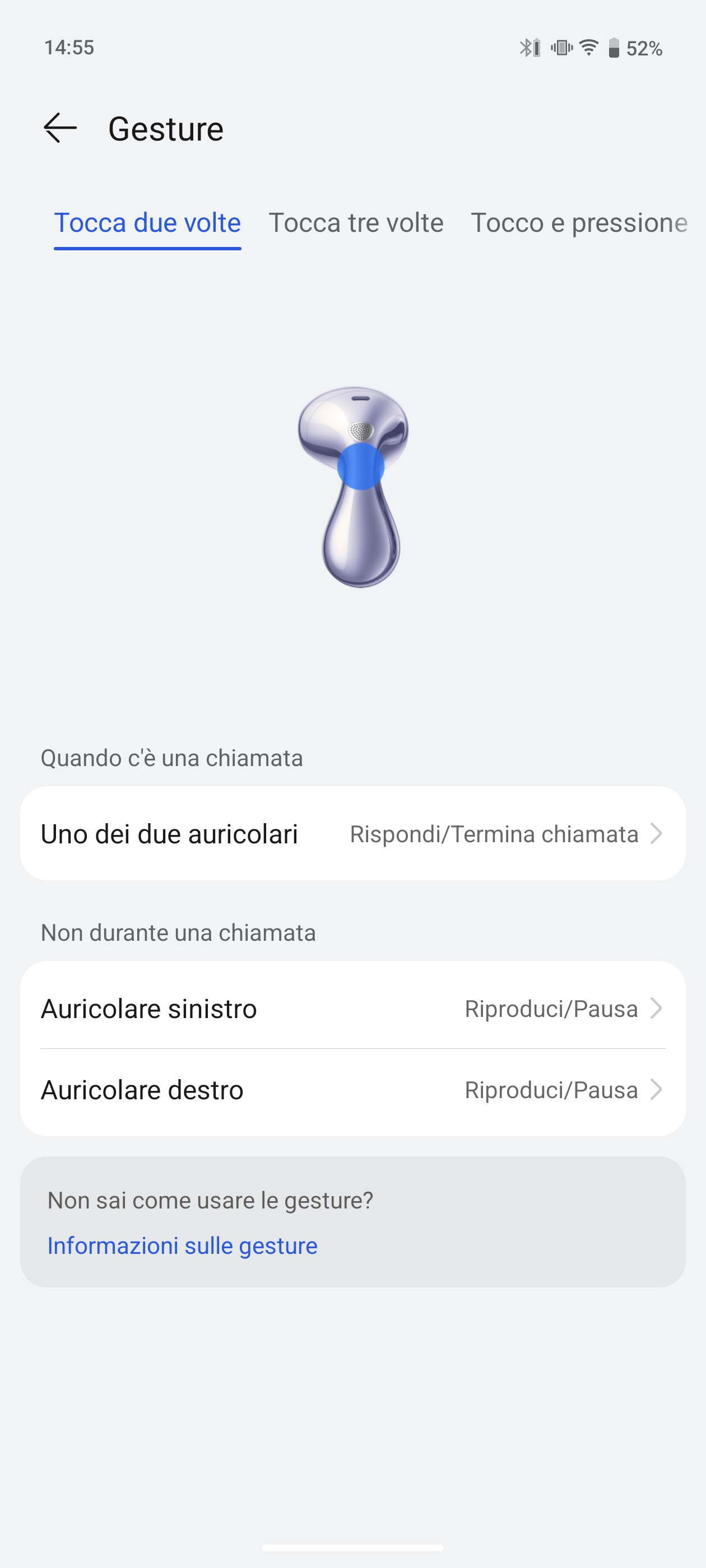Image resolution: width=706 pixels, height=1568 pixels.
Task: Switch to the Tocca tre volte tab
Action: (356, 223)
